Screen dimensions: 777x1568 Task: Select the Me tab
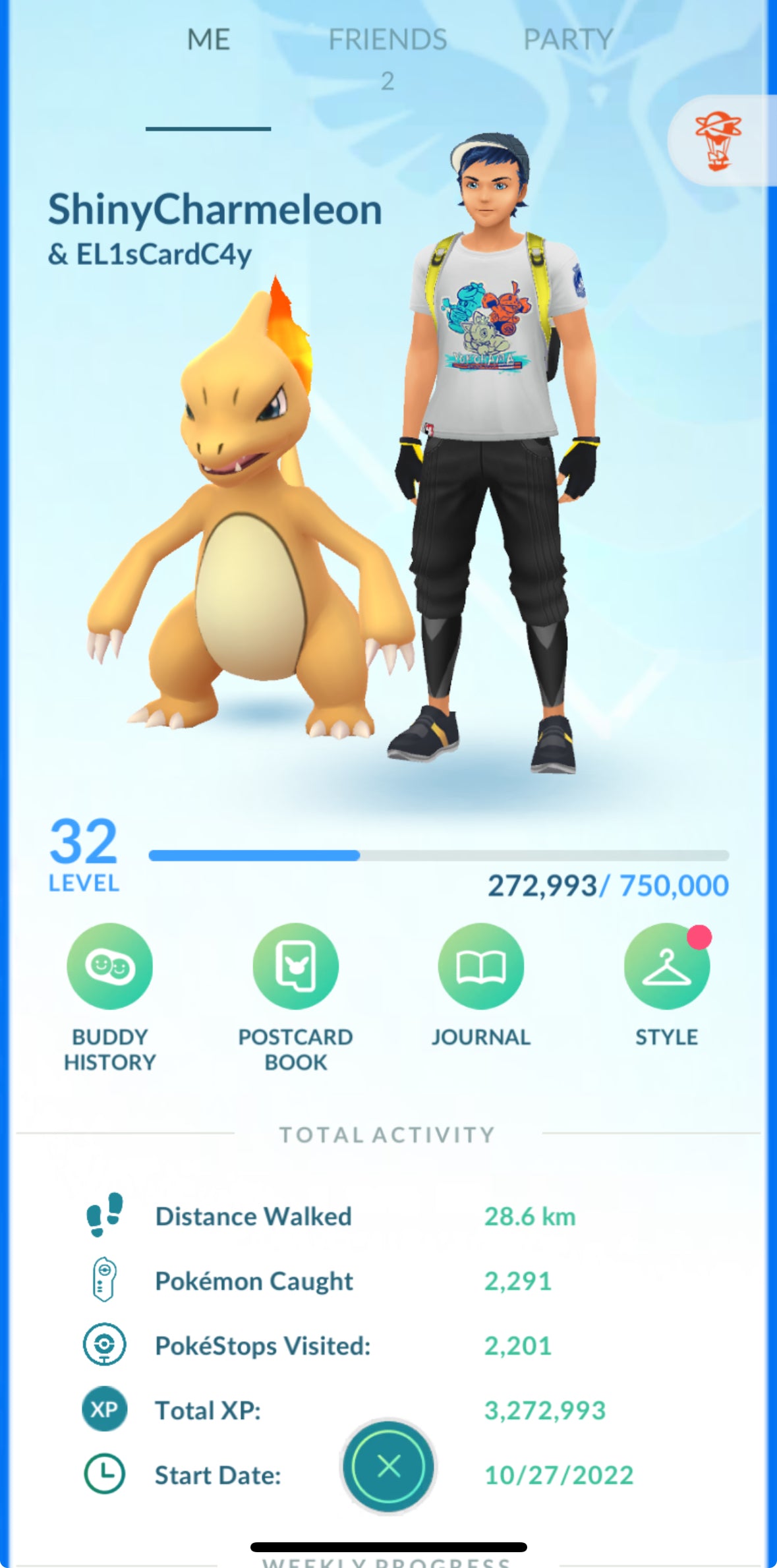208,41
